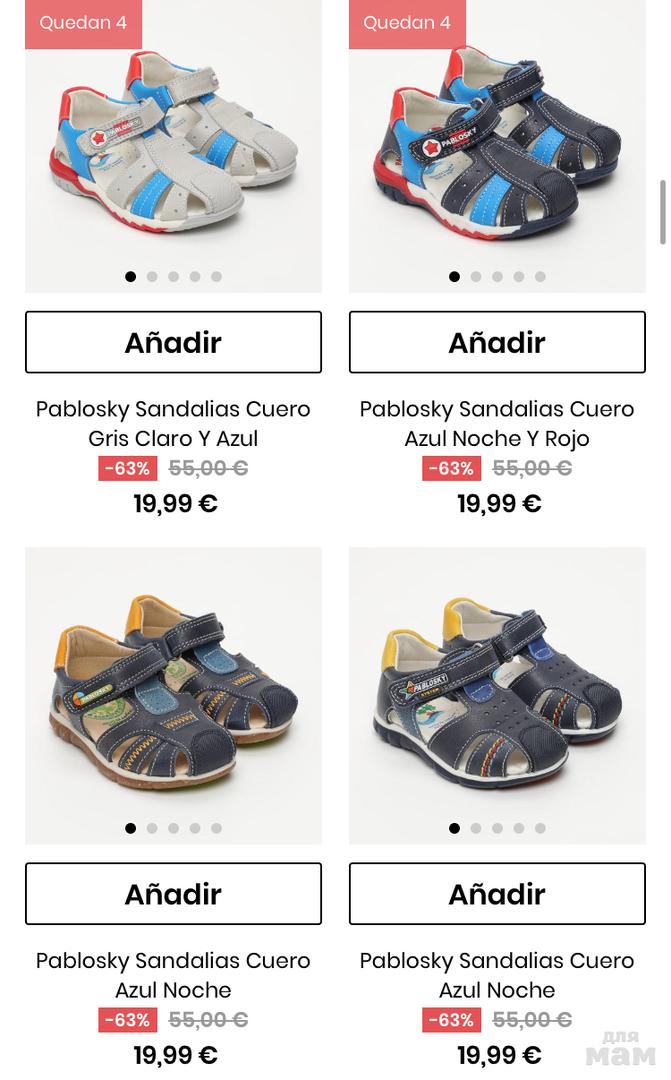Add Azul Noche Y Rojo sandals to cart
This screenshot has width=671, height=1080.
[497, 342]
